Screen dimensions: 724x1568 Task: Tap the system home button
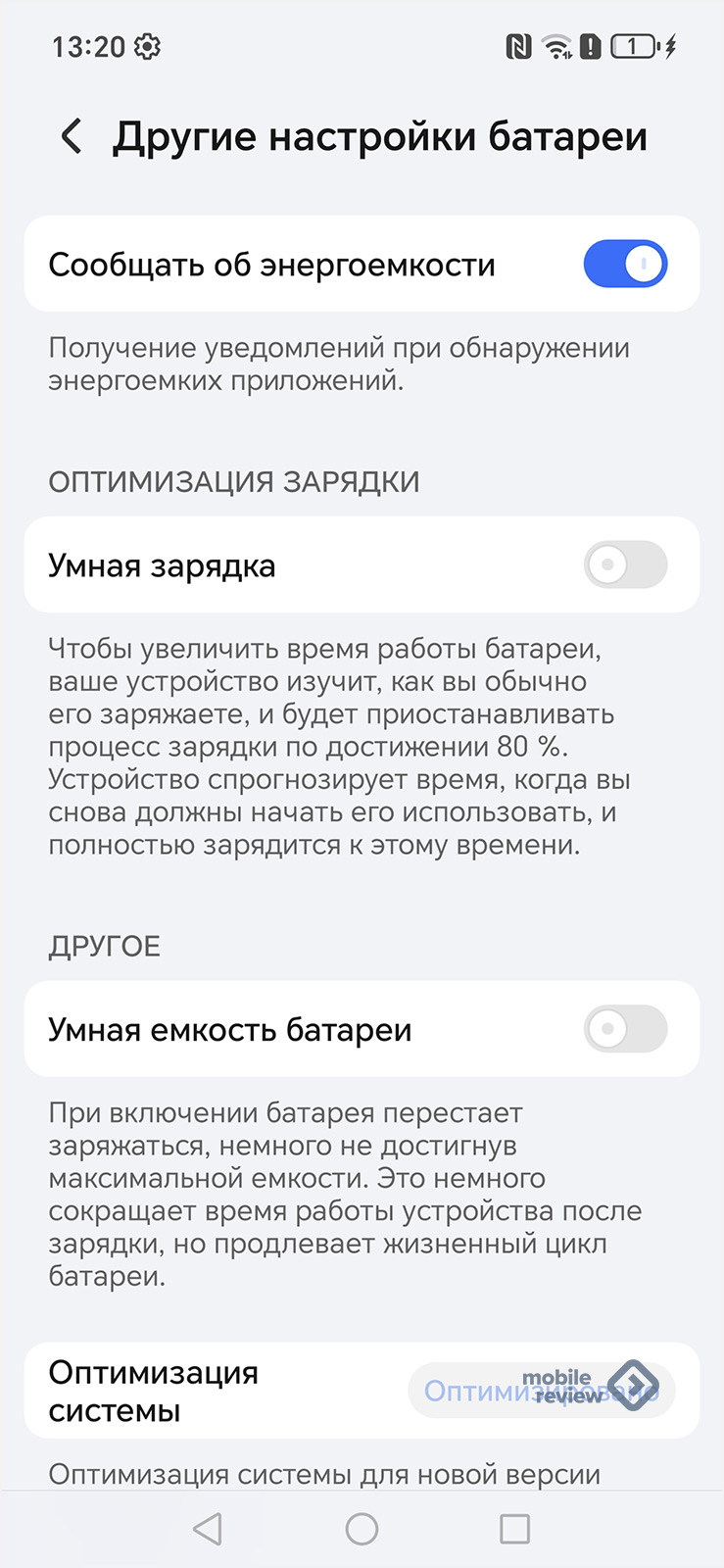point(362,1529)
